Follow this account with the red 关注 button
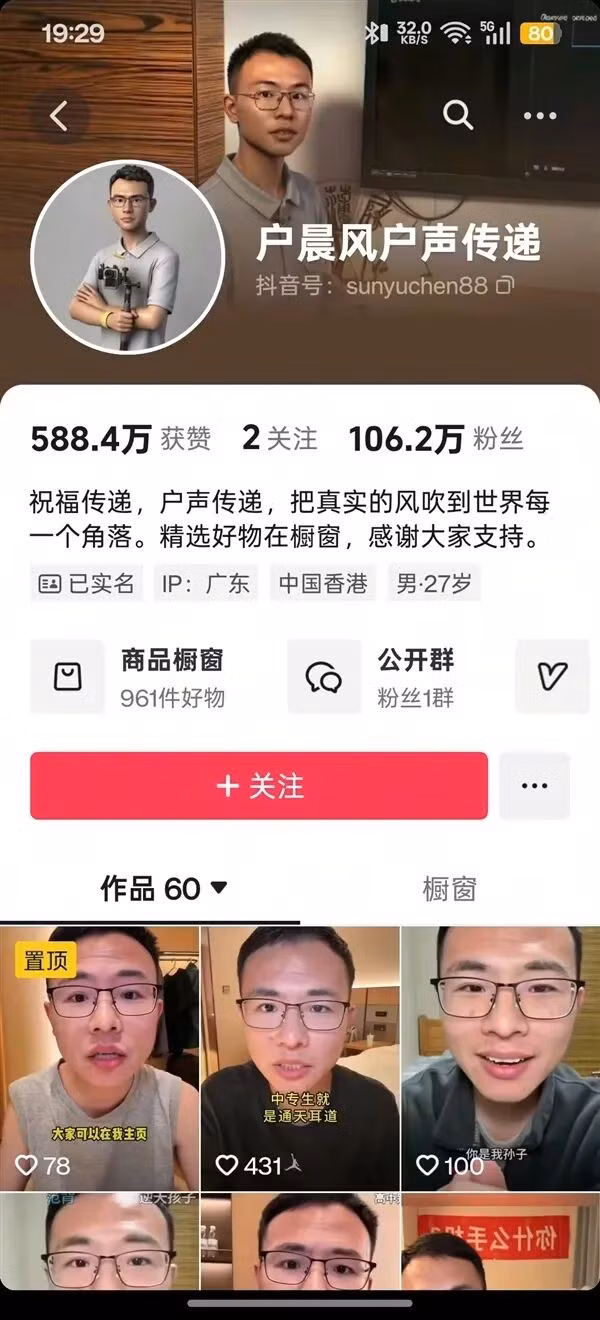The image size is (600, 1320). [x=259, y=786]
